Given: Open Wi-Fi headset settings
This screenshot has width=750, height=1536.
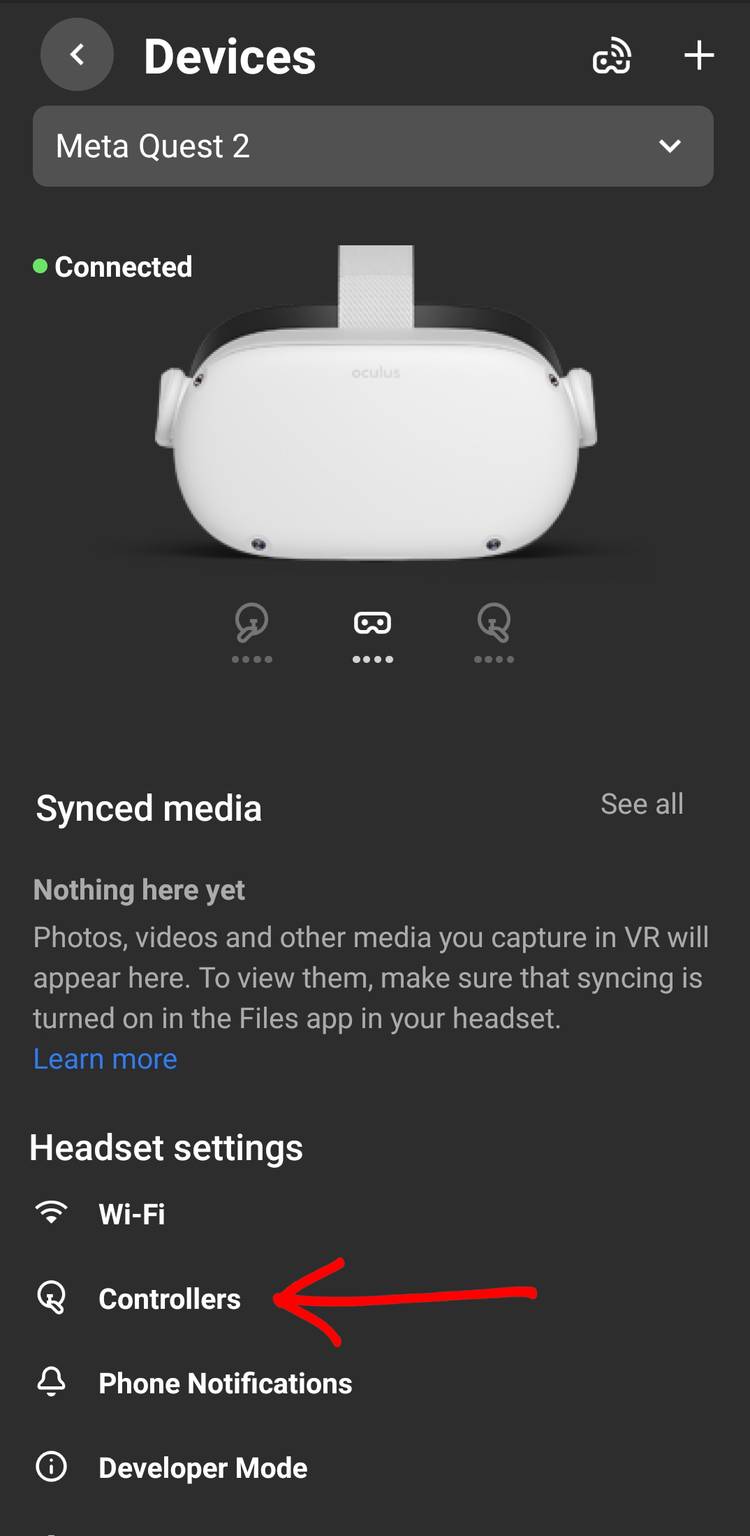Looking at the screenshot, I should (x=131, y=1214).
